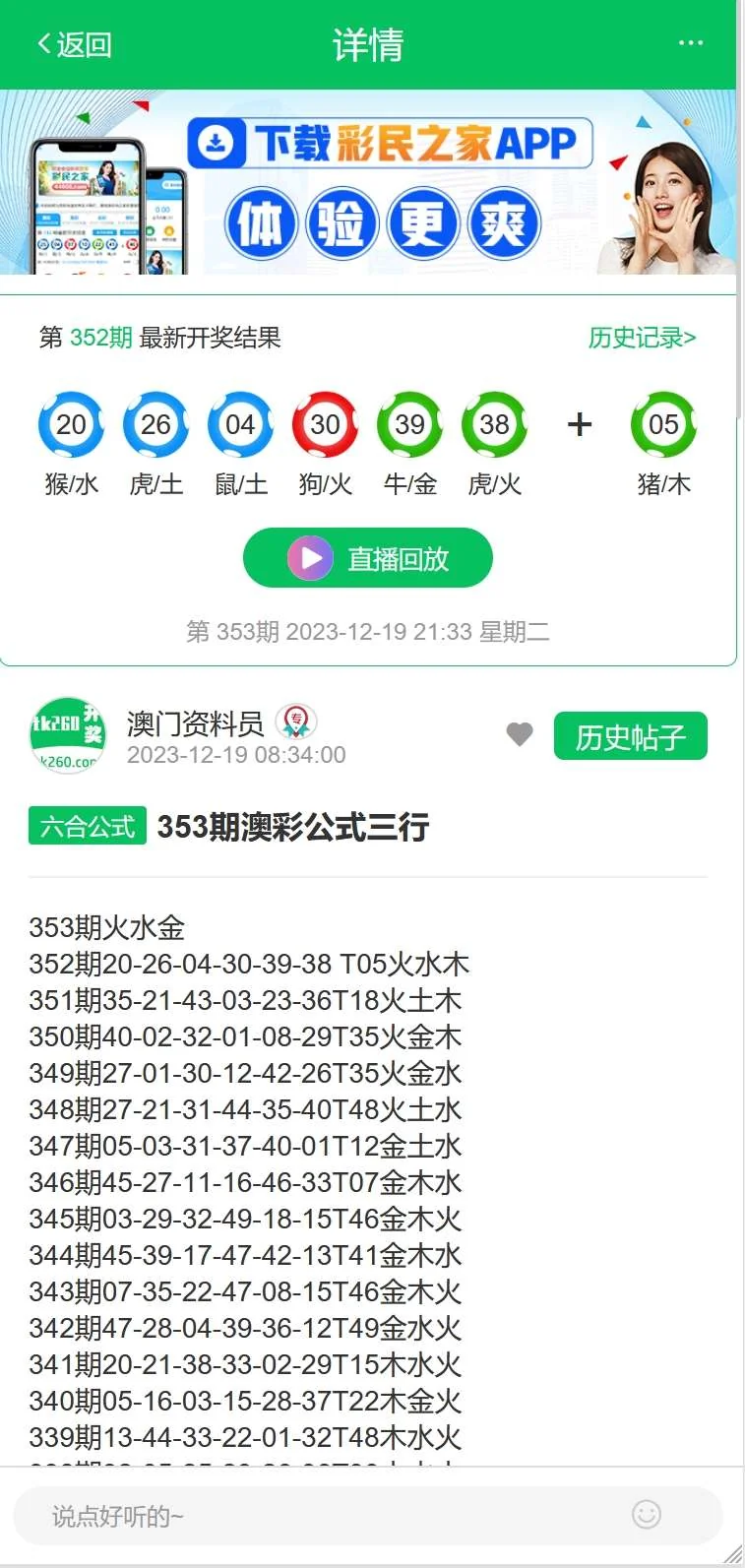
Task: Select the 六合公式 tag
Action: coord(88,826)
